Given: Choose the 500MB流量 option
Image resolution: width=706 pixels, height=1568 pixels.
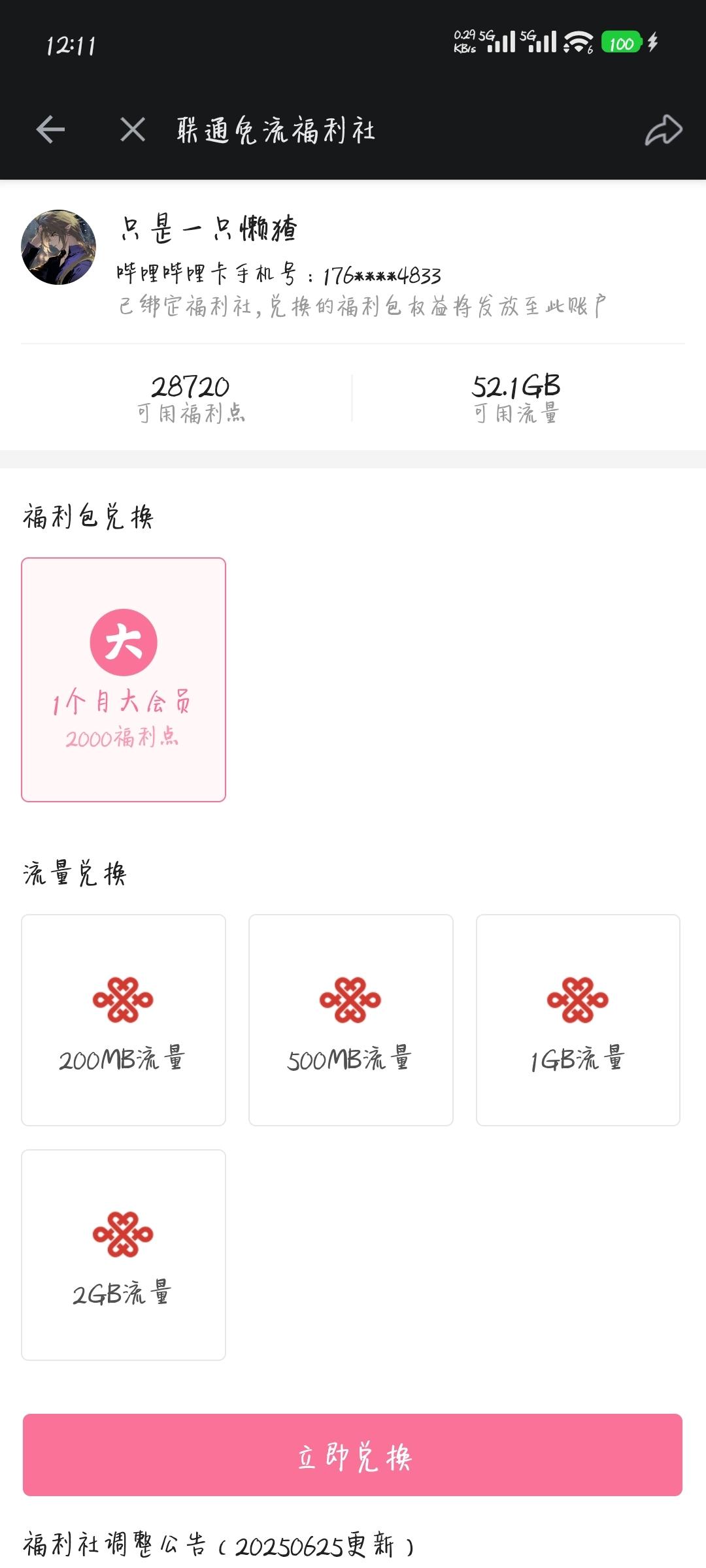Looking at the screenshot, I should (351, 1020).
